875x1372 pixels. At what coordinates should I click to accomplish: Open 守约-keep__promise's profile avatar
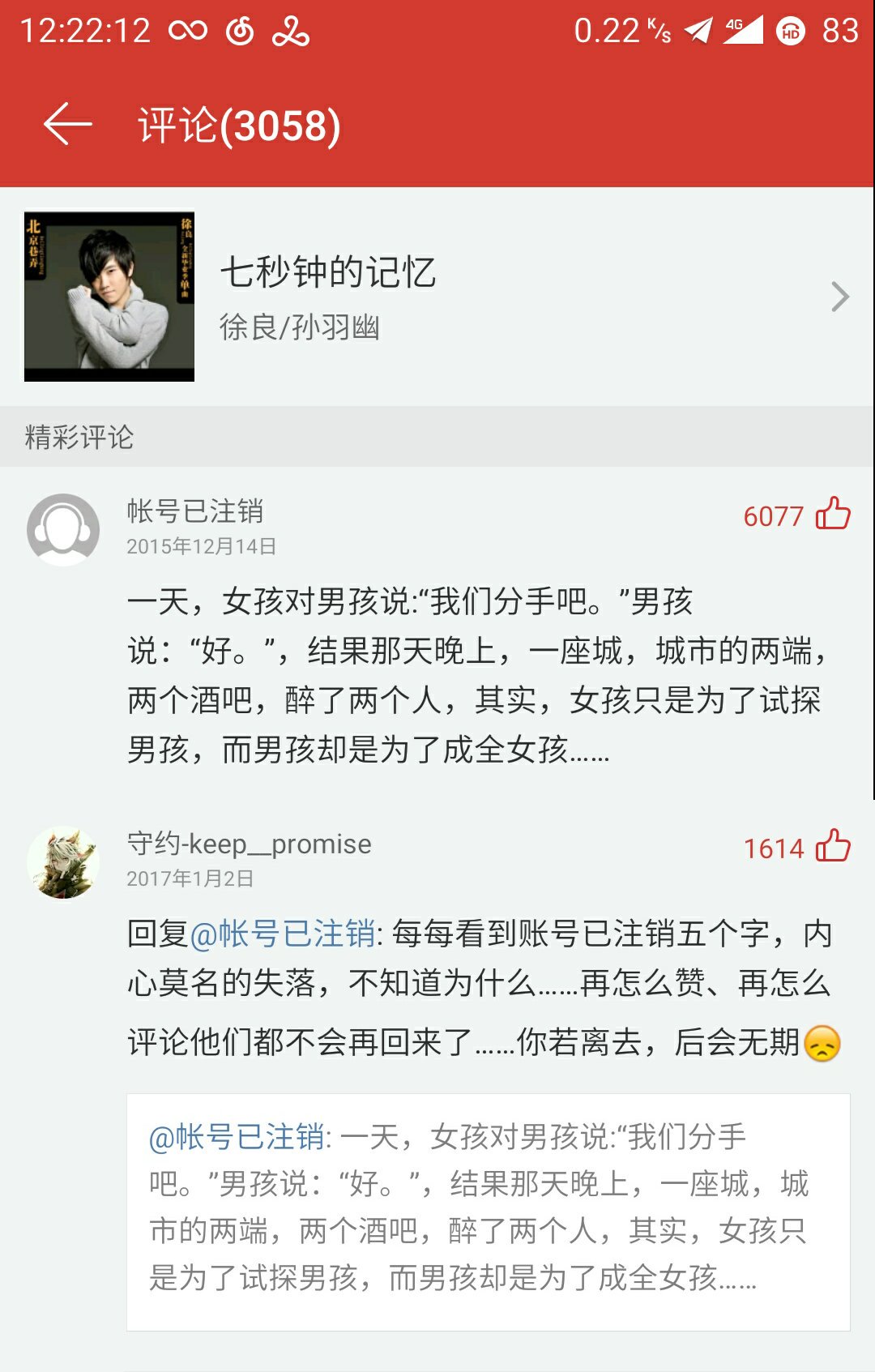click(x=63, y=862)
